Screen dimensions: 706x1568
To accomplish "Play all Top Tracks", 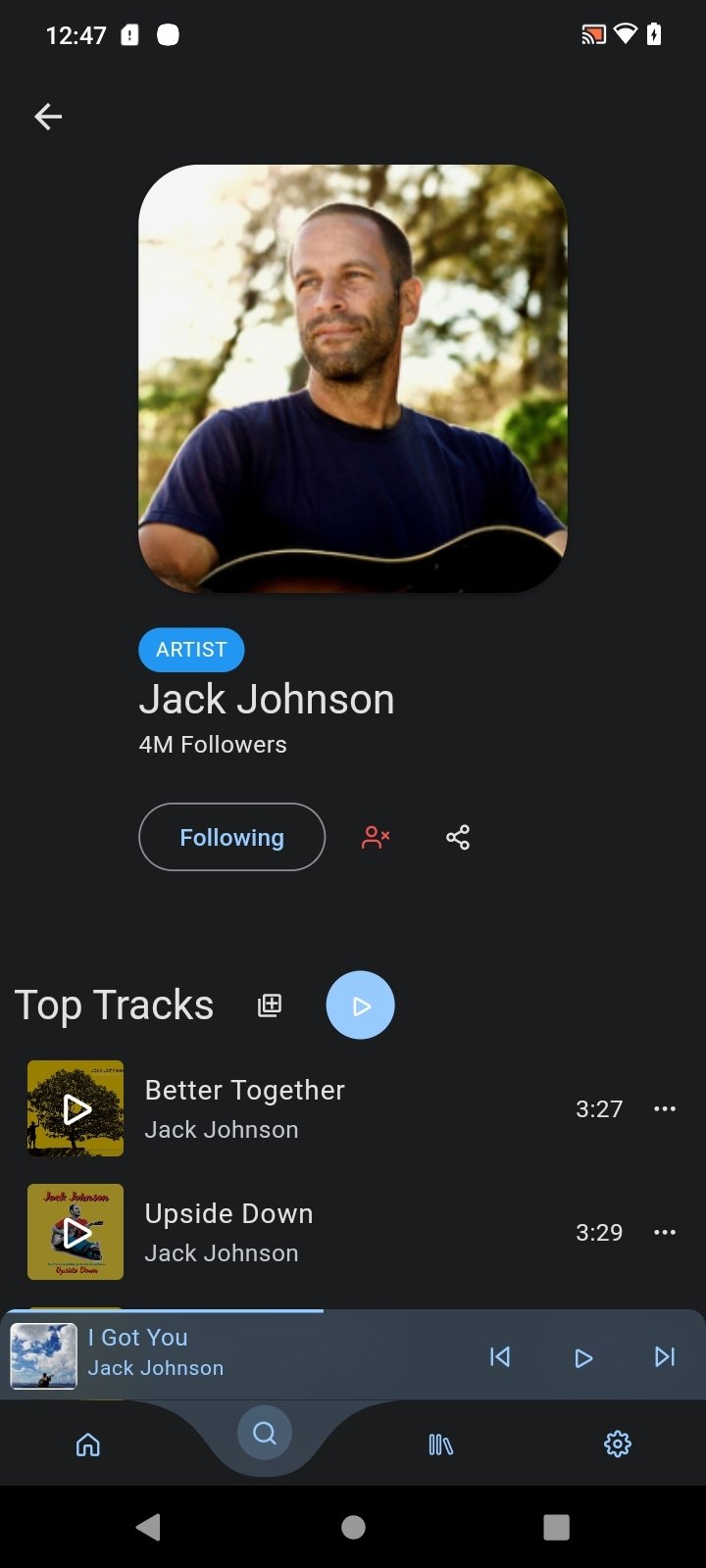I will click(x=360, y=1004).
